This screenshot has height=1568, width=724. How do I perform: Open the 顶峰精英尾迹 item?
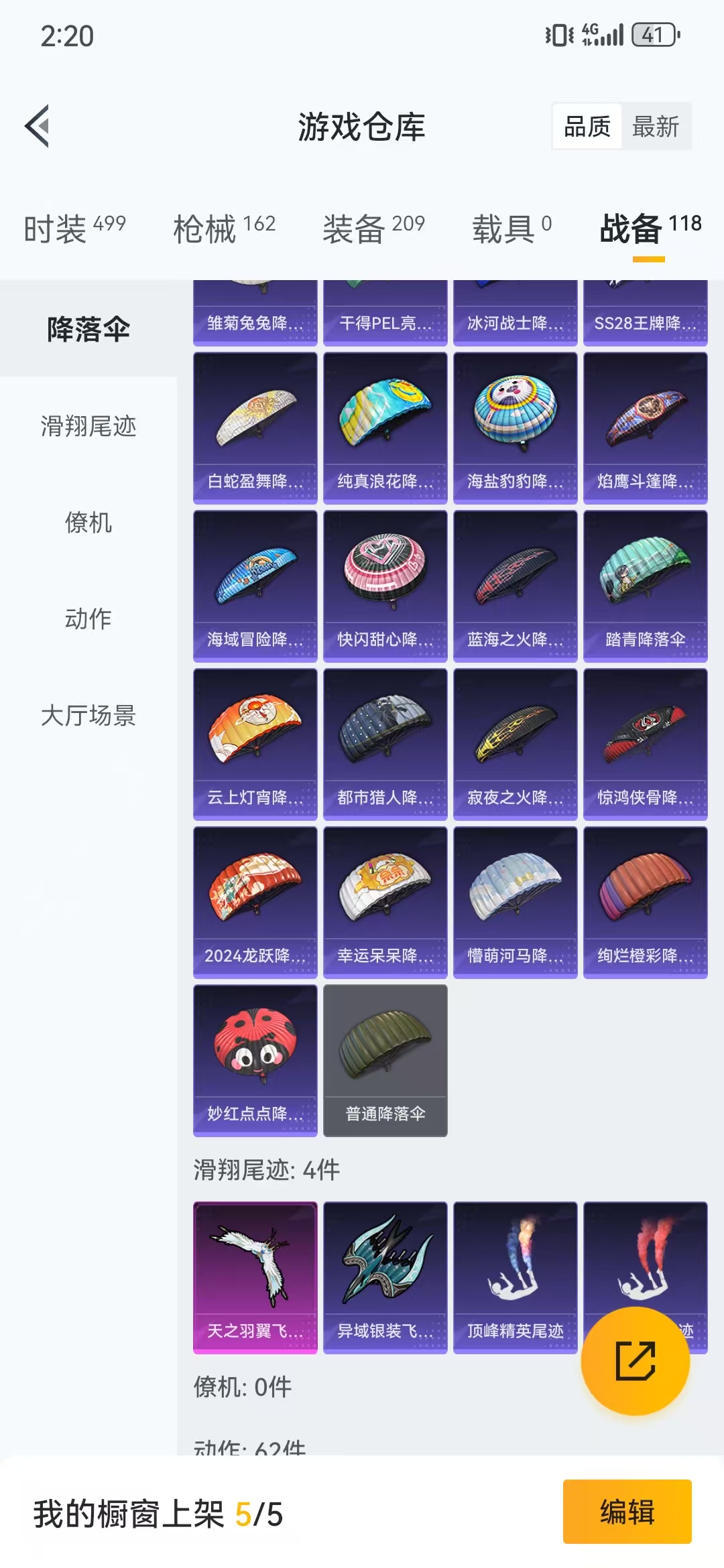click(515, 1277)
